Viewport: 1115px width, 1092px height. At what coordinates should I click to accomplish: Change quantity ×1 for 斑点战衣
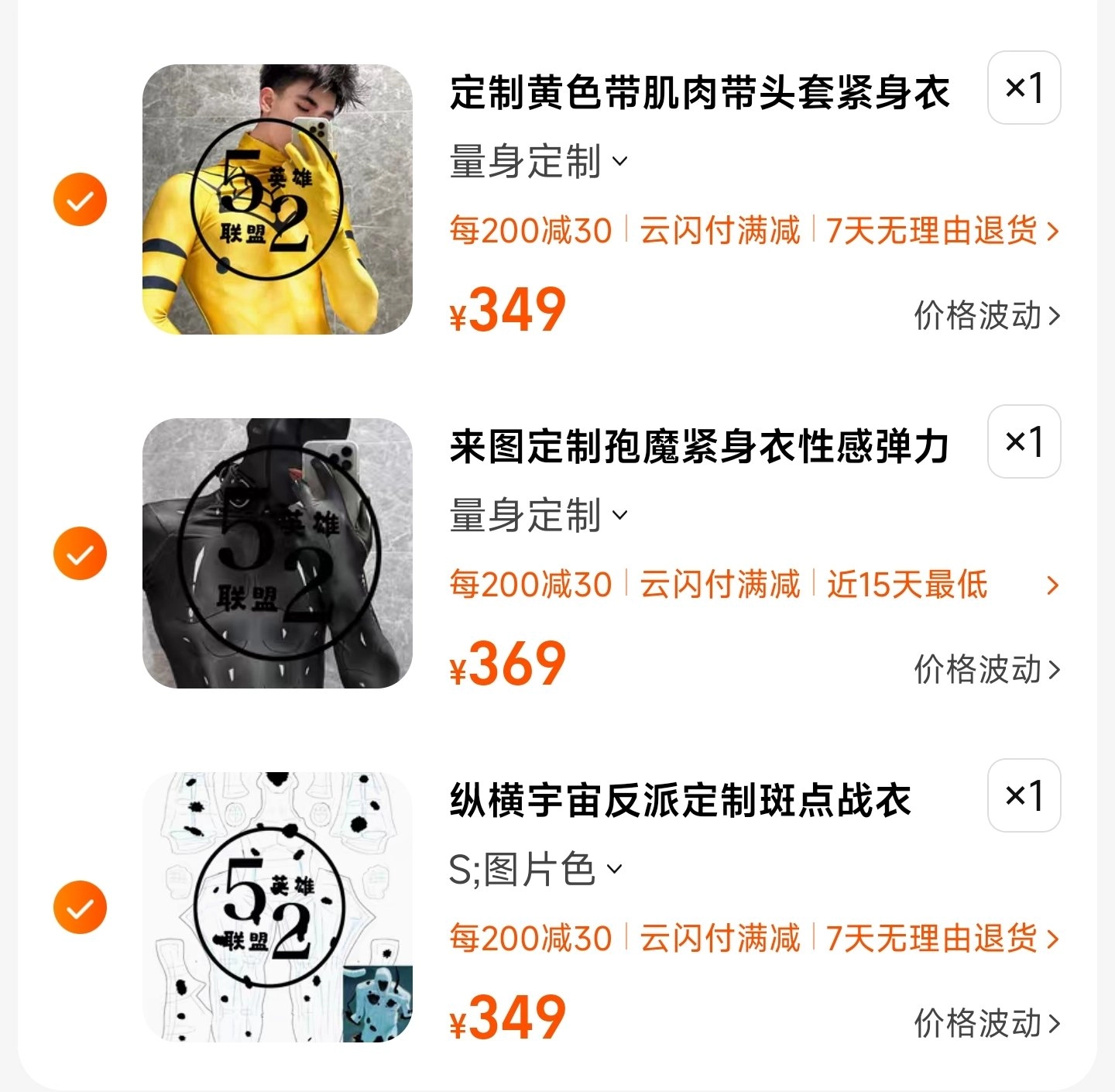coord(1024,795)
